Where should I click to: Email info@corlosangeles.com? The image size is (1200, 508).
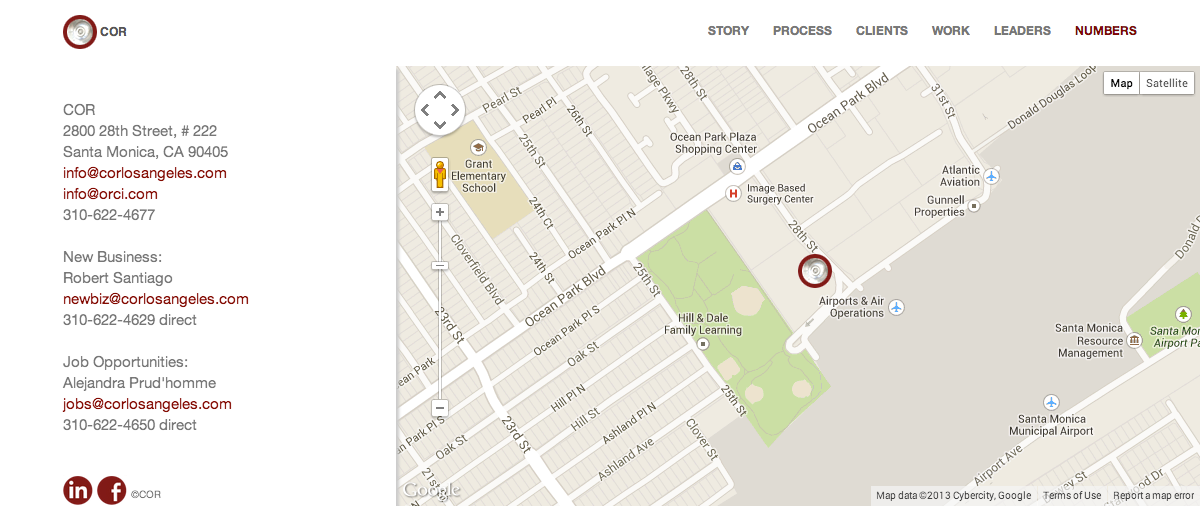coord(144,173)
